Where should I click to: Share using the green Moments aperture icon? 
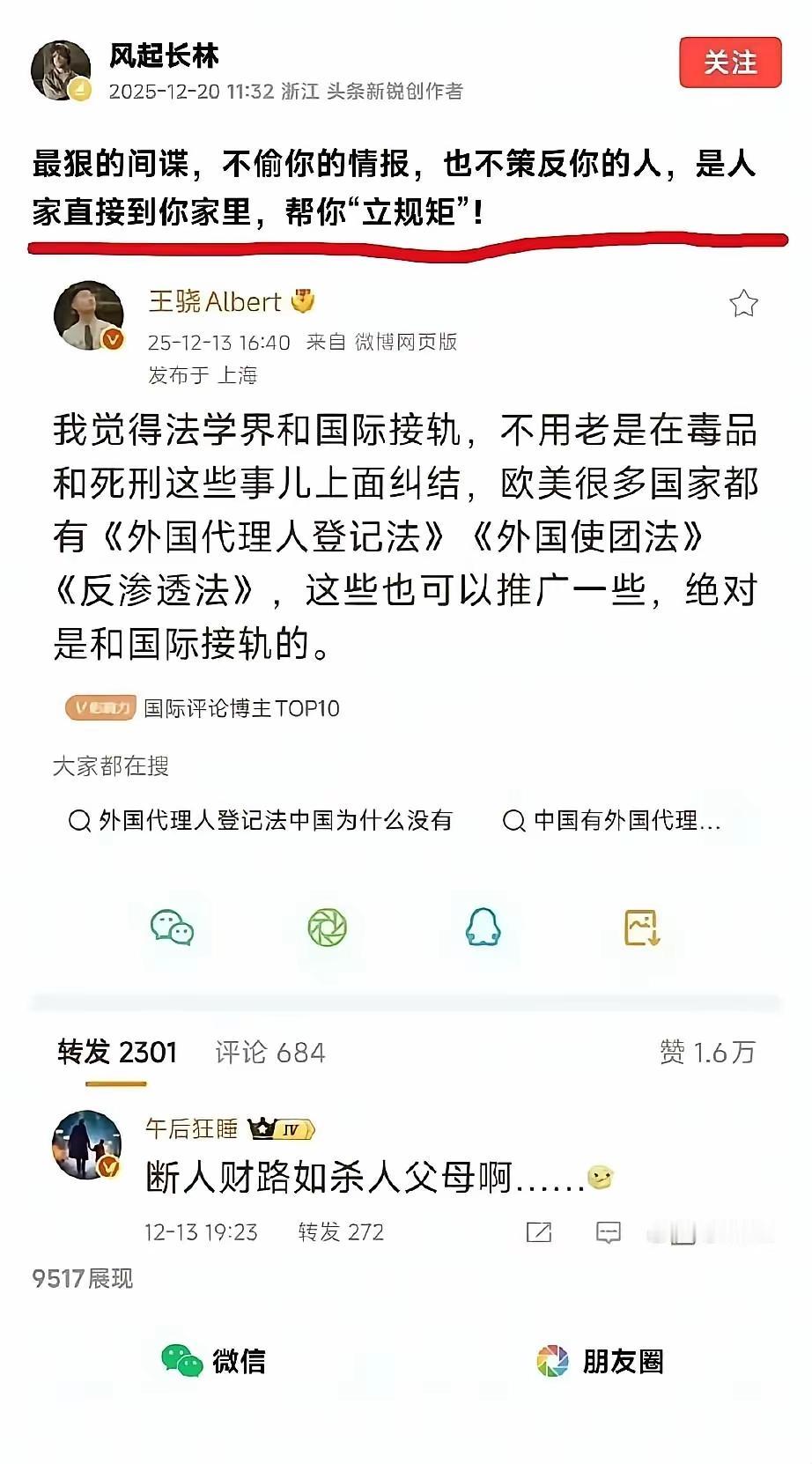point(327,928)
